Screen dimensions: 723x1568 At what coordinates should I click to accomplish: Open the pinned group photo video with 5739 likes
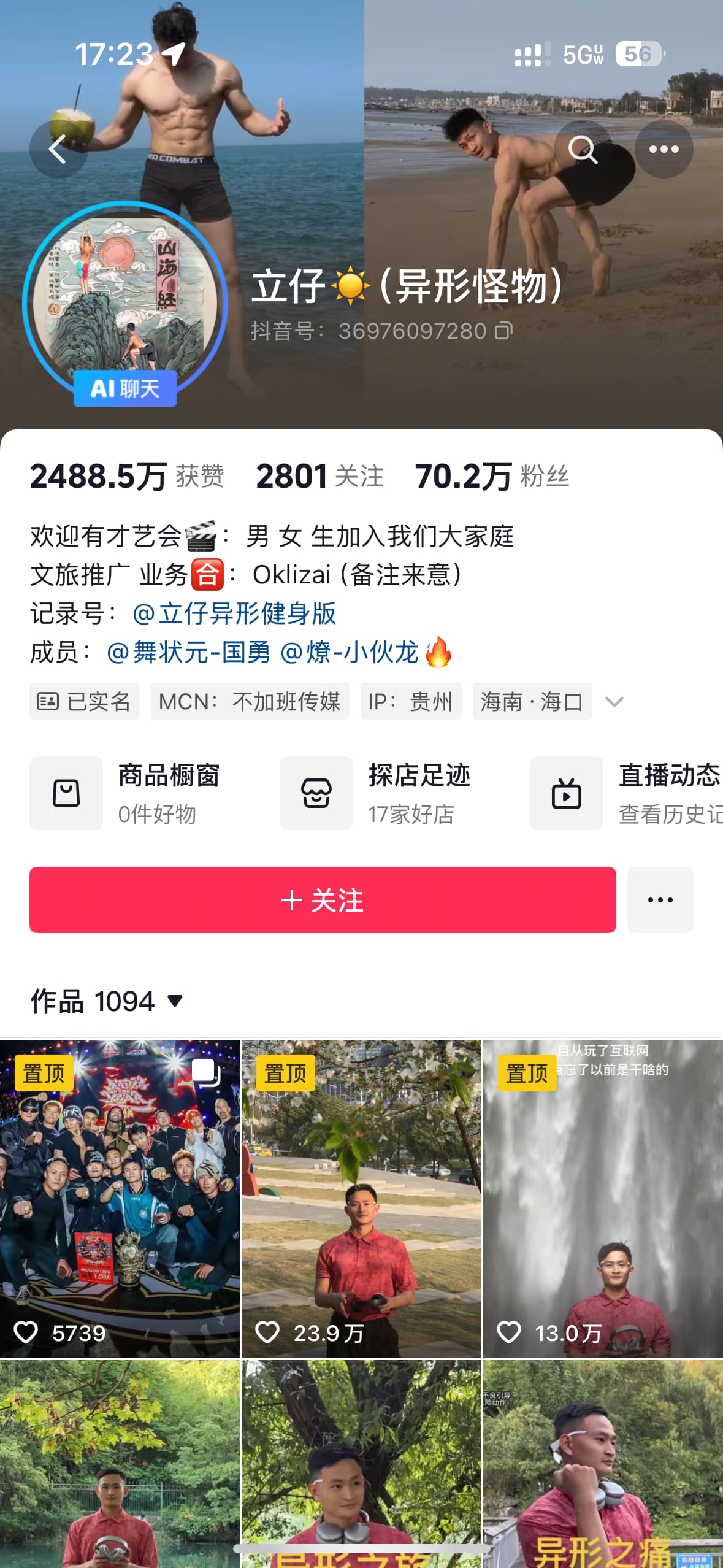tap(120, 1199)
